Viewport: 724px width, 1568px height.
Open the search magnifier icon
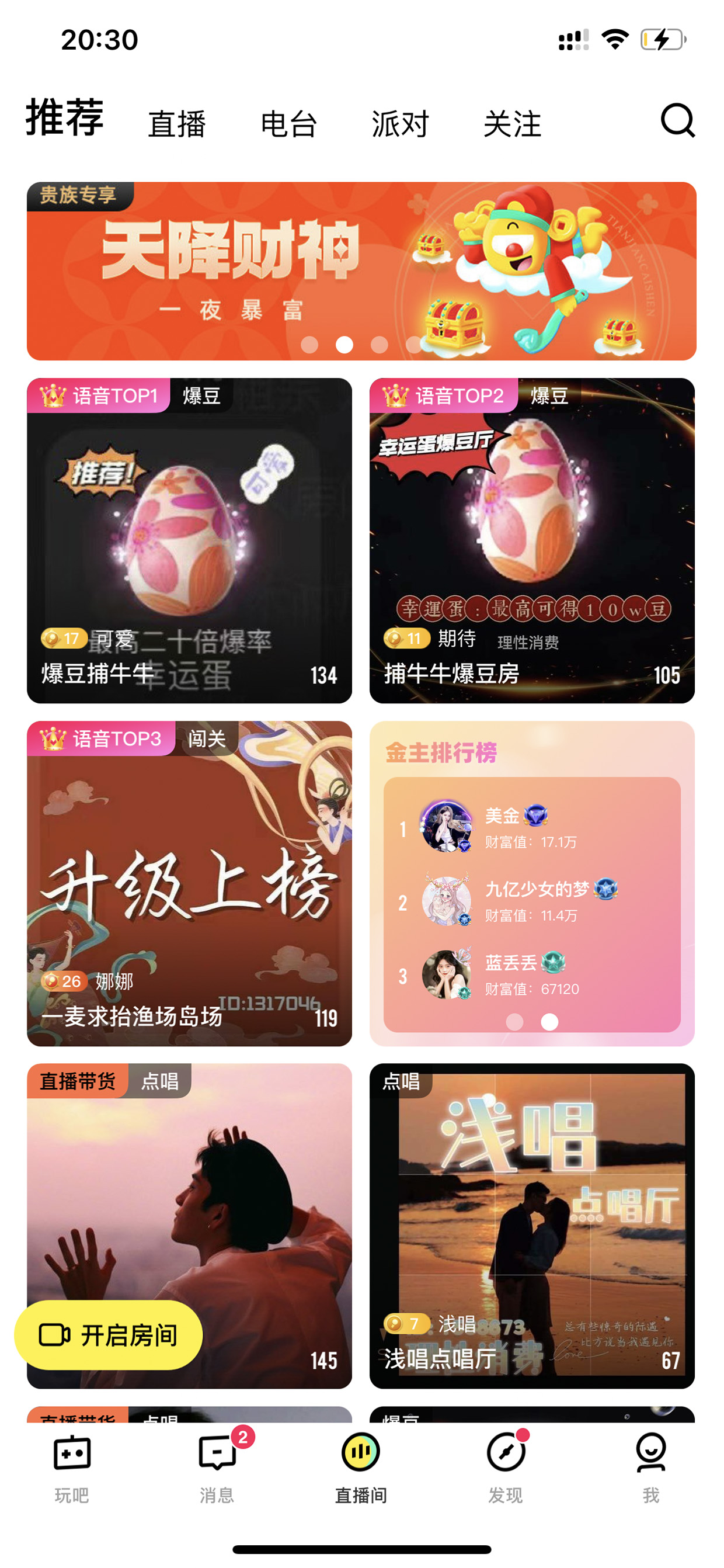[x=678, y=120]
